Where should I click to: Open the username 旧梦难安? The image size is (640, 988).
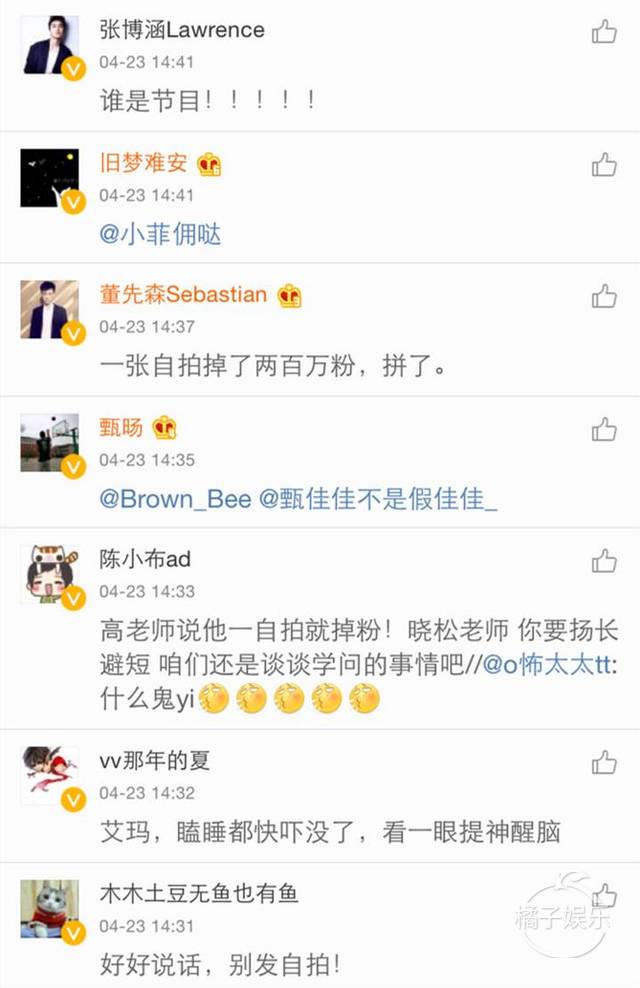click(x=143, y=163)
